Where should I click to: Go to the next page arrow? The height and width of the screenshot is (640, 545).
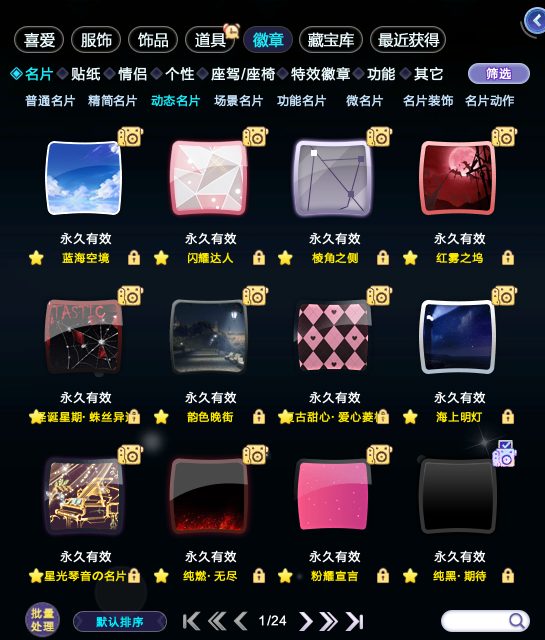click(305, 622)
